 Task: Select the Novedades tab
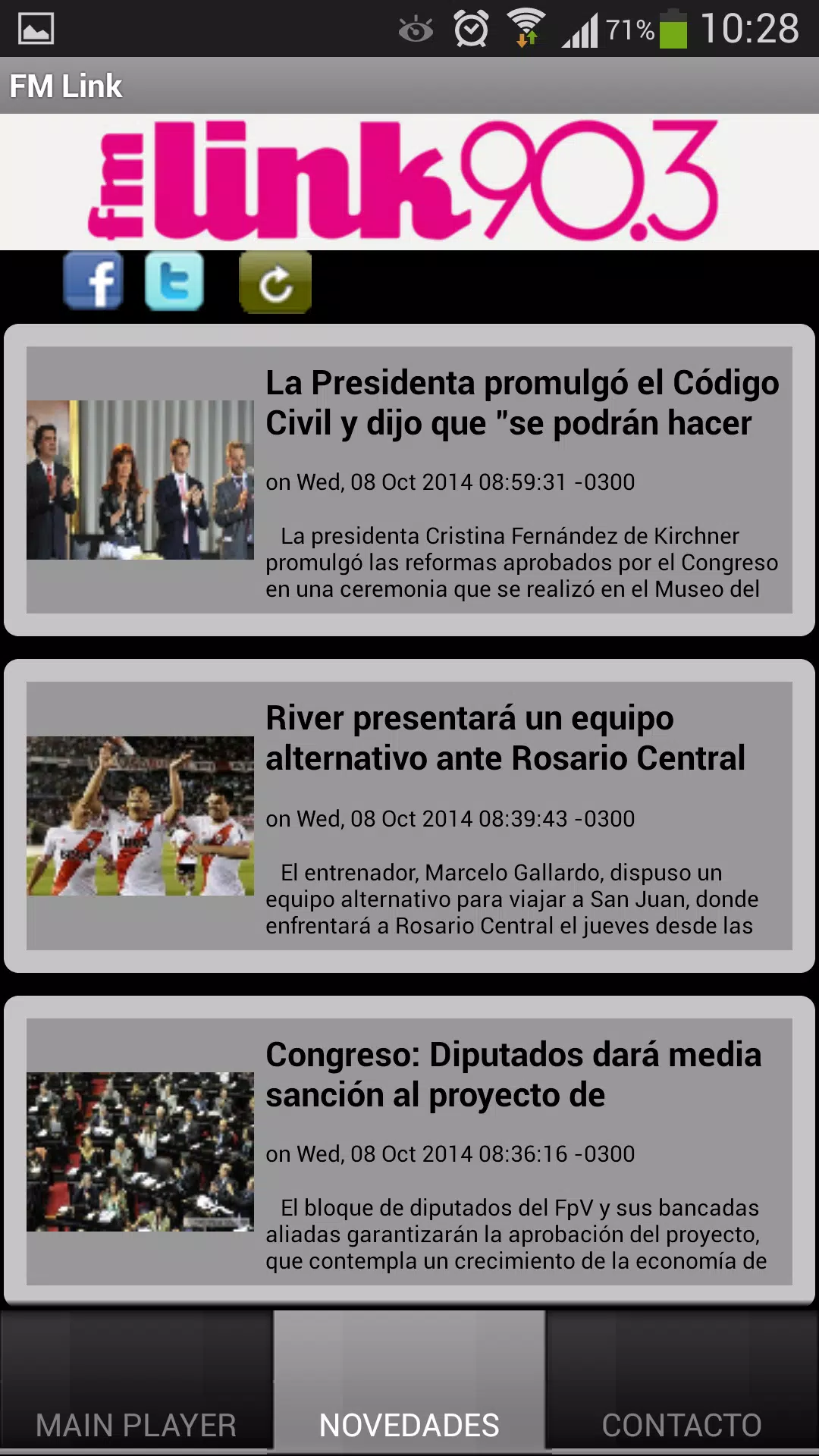pyautogui.click(x=409, y=1382)
